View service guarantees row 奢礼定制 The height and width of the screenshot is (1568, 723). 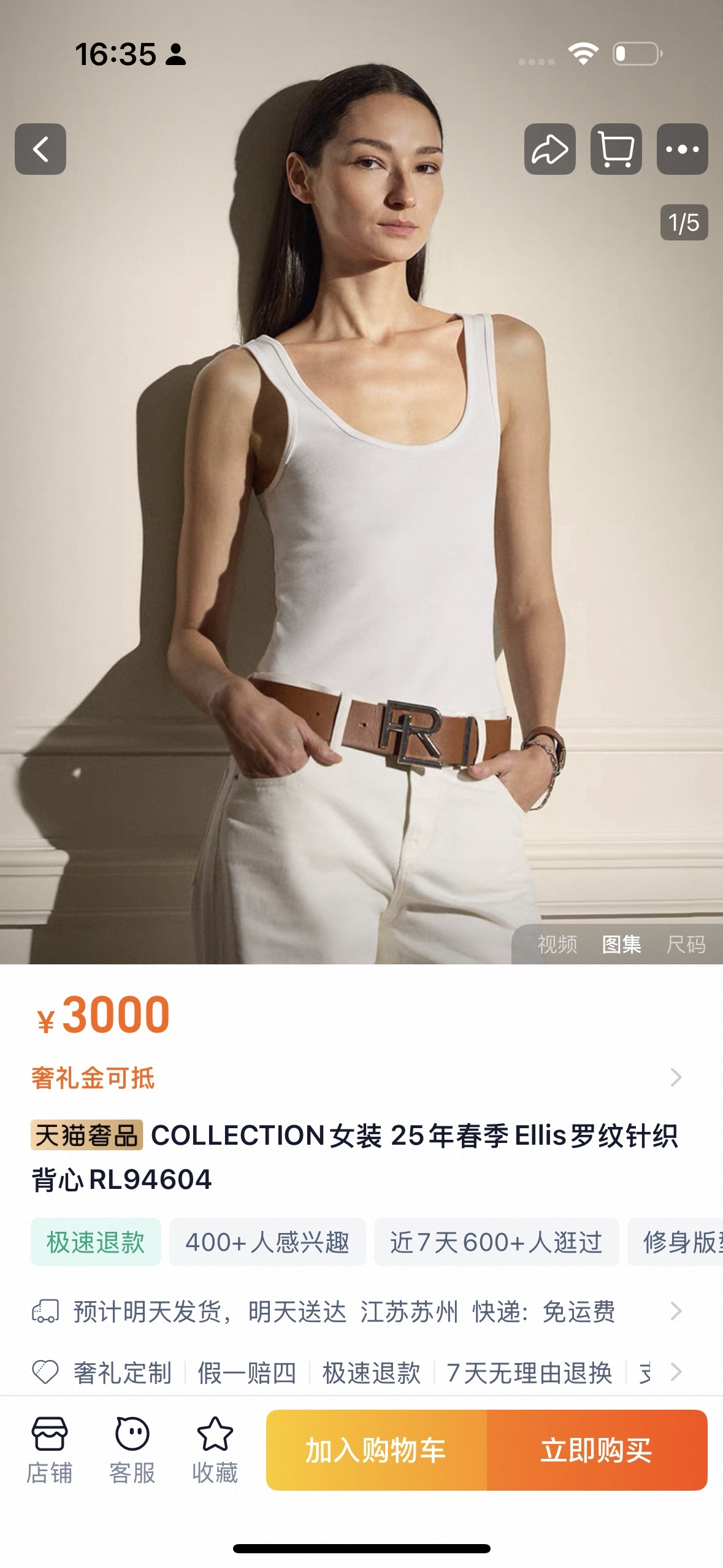(357, 1372)
